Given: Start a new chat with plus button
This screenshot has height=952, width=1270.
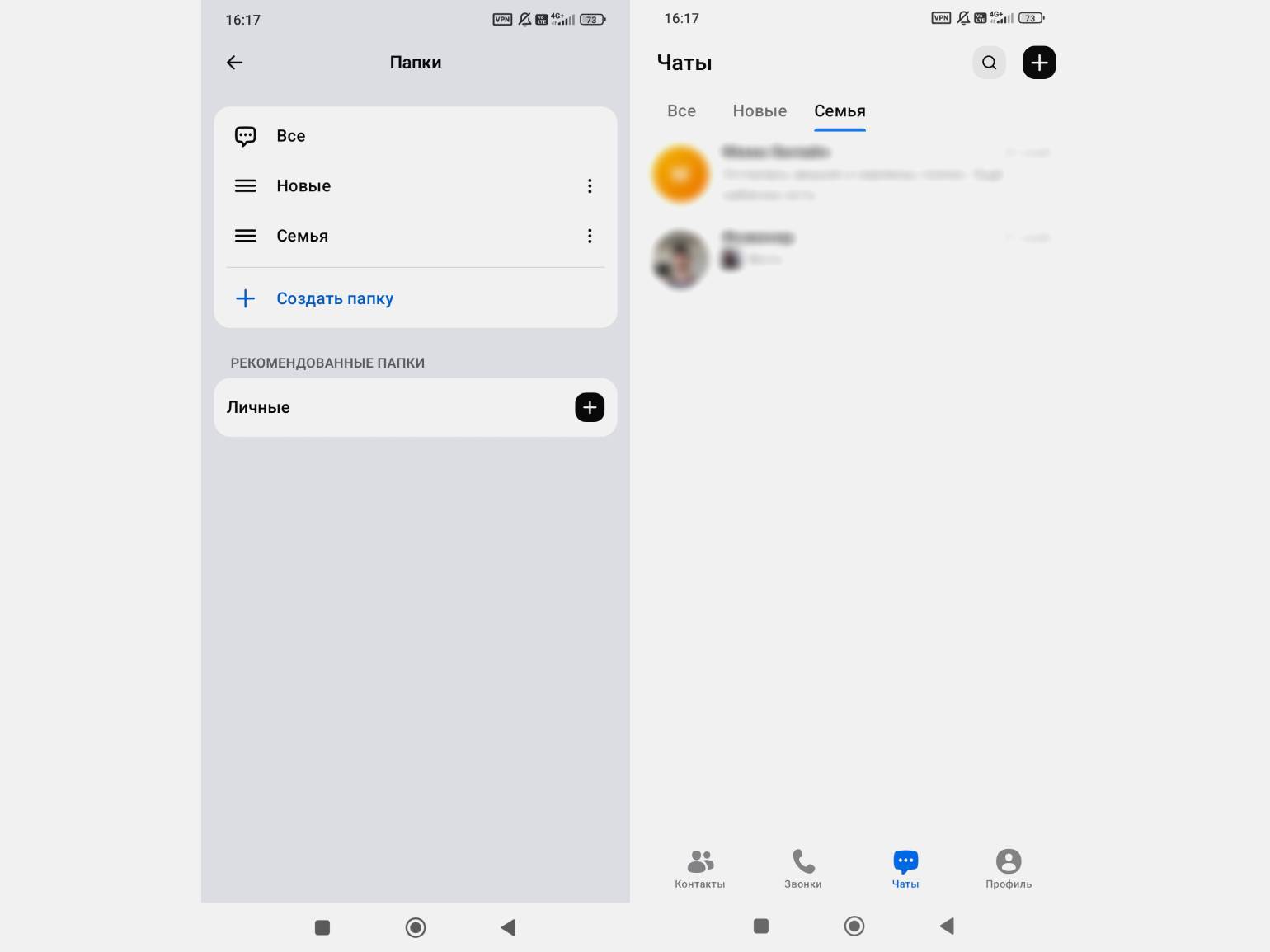Looking at the screenshot, I should pyautogui.click(x=1039, y=63).
